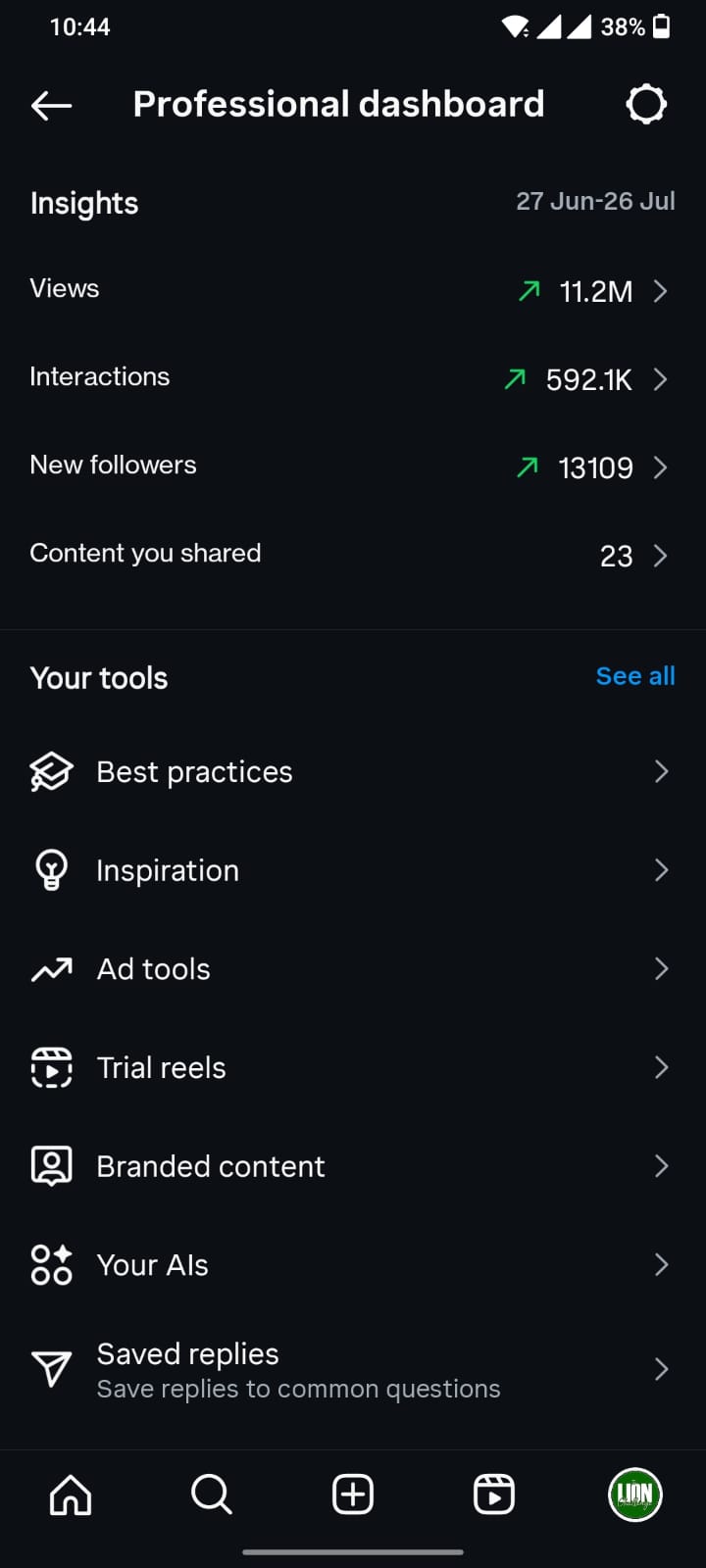Open the profile tab with Lion avatar
Image resolution: width=706 pixels, height=1568 pixels.
pyautogui.click(x=635, y=1494)
